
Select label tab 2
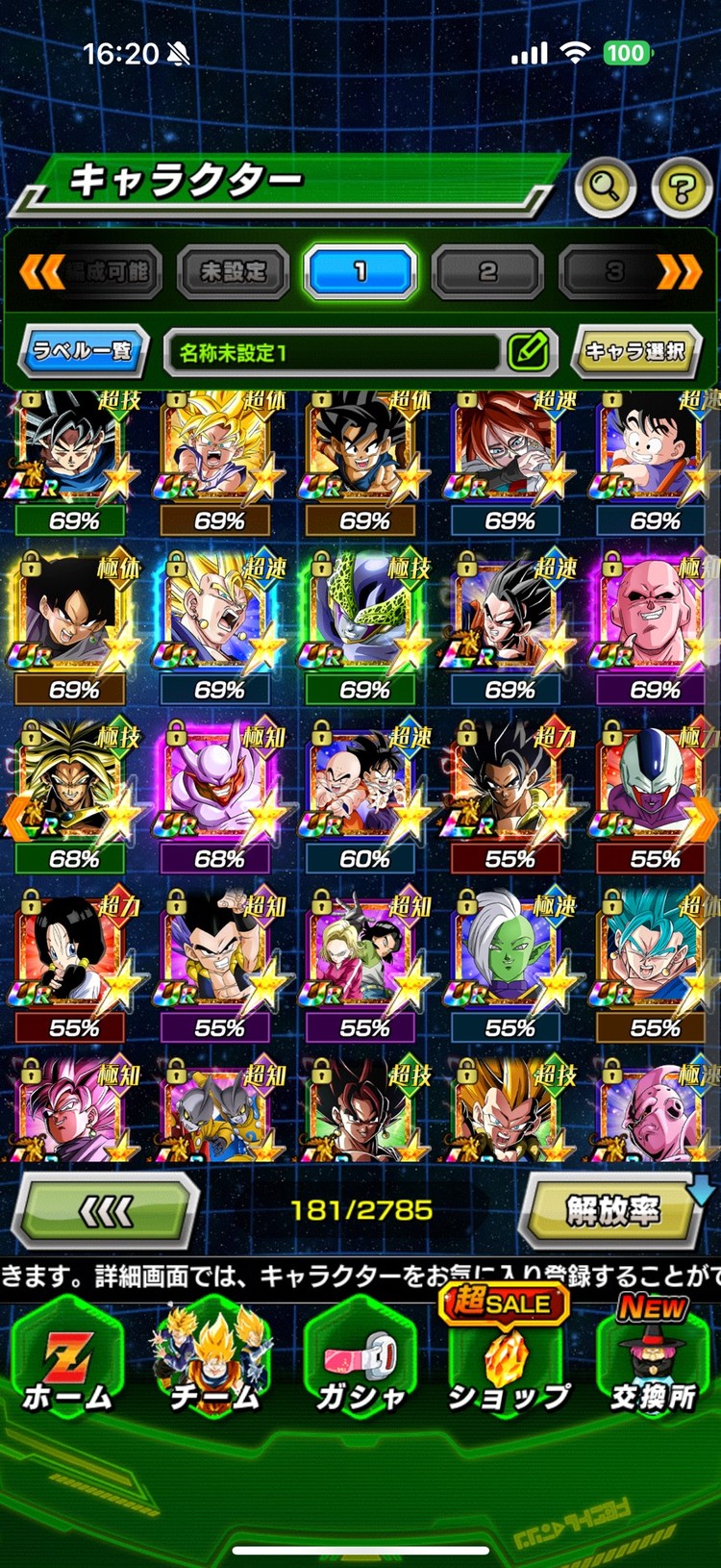pos(487,272)
